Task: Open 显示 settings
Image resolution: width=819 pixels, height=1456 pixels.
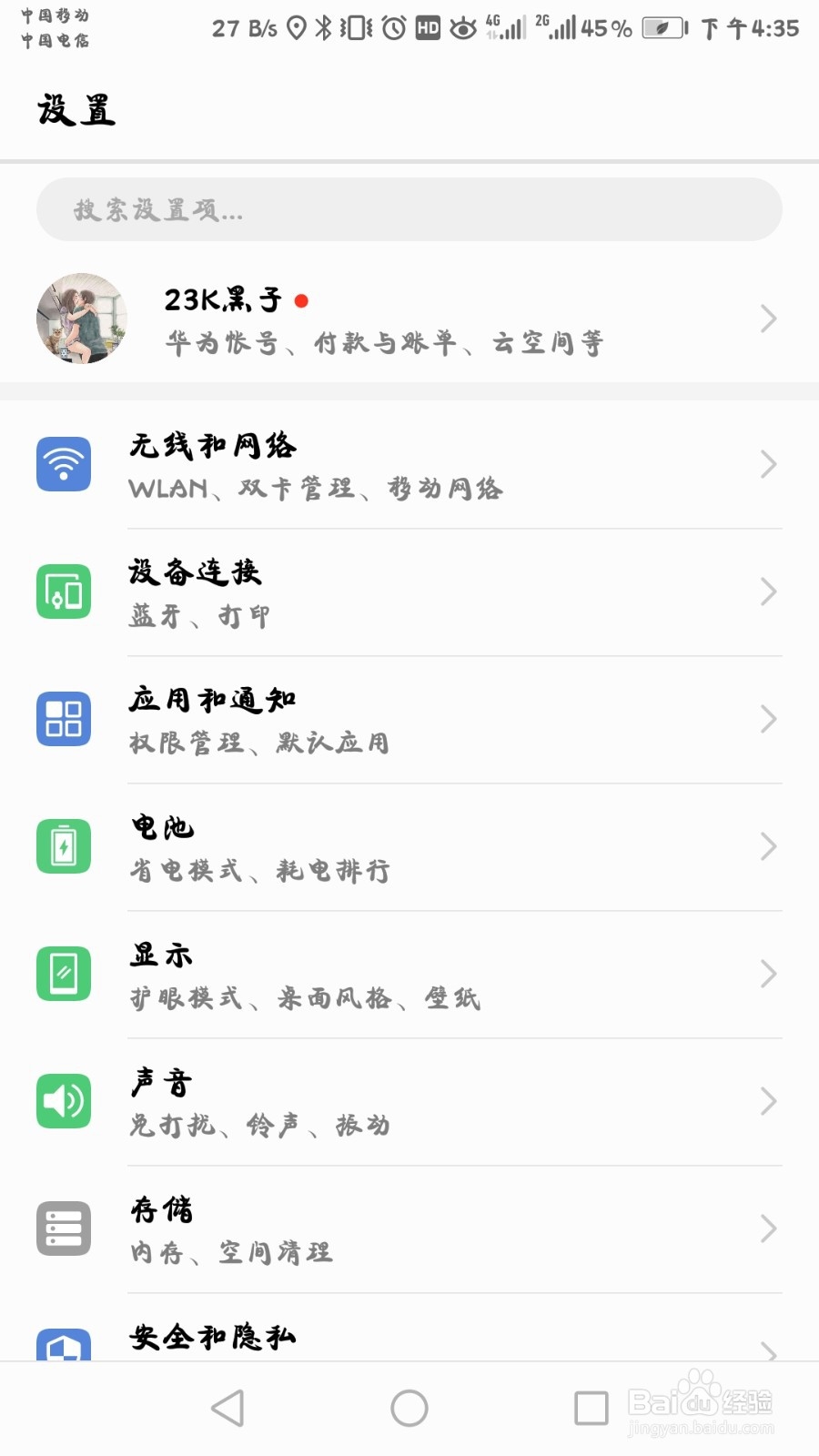Action: pyautogui.click(x=409, y=975)
